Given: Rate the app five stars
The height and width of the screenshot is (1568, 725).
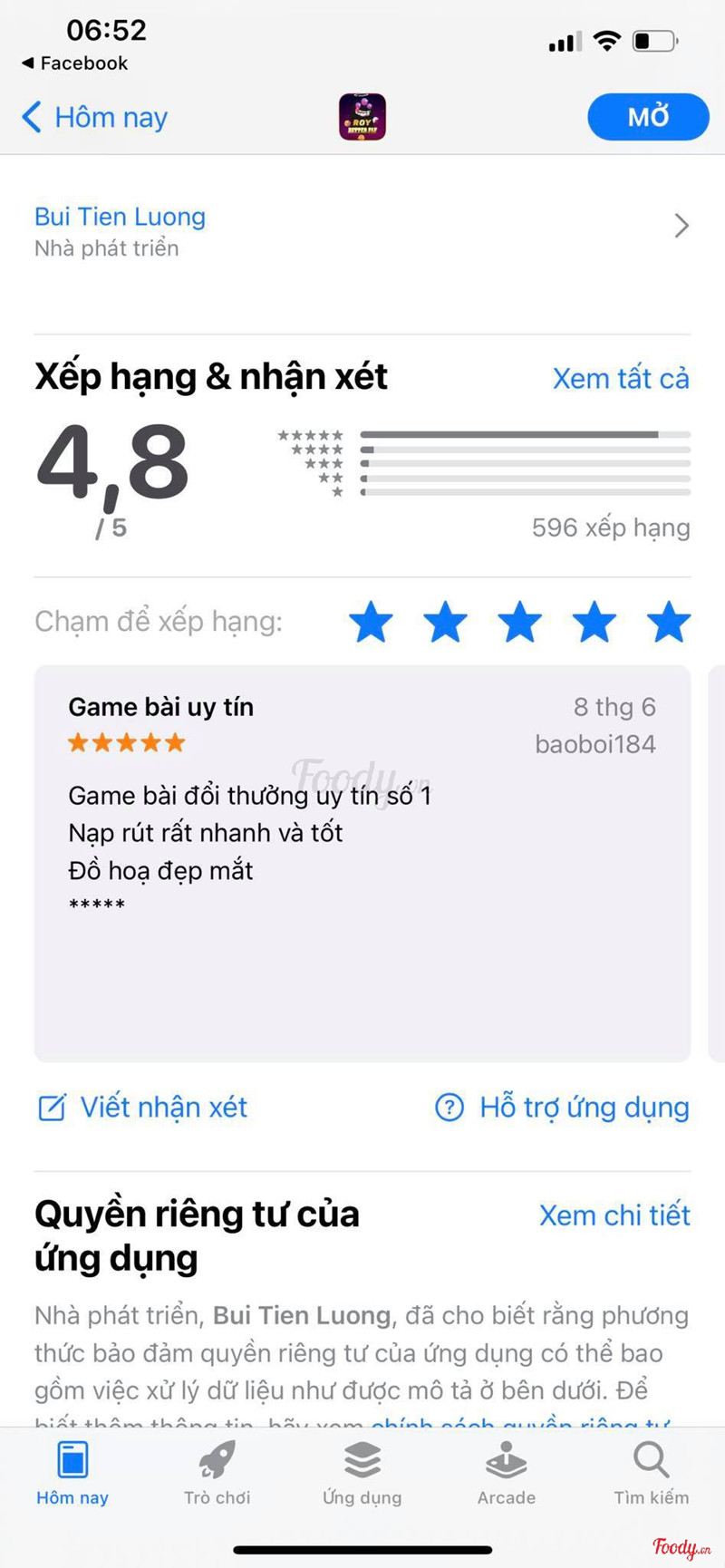Looking at the screenshot, I should [669, 623].
